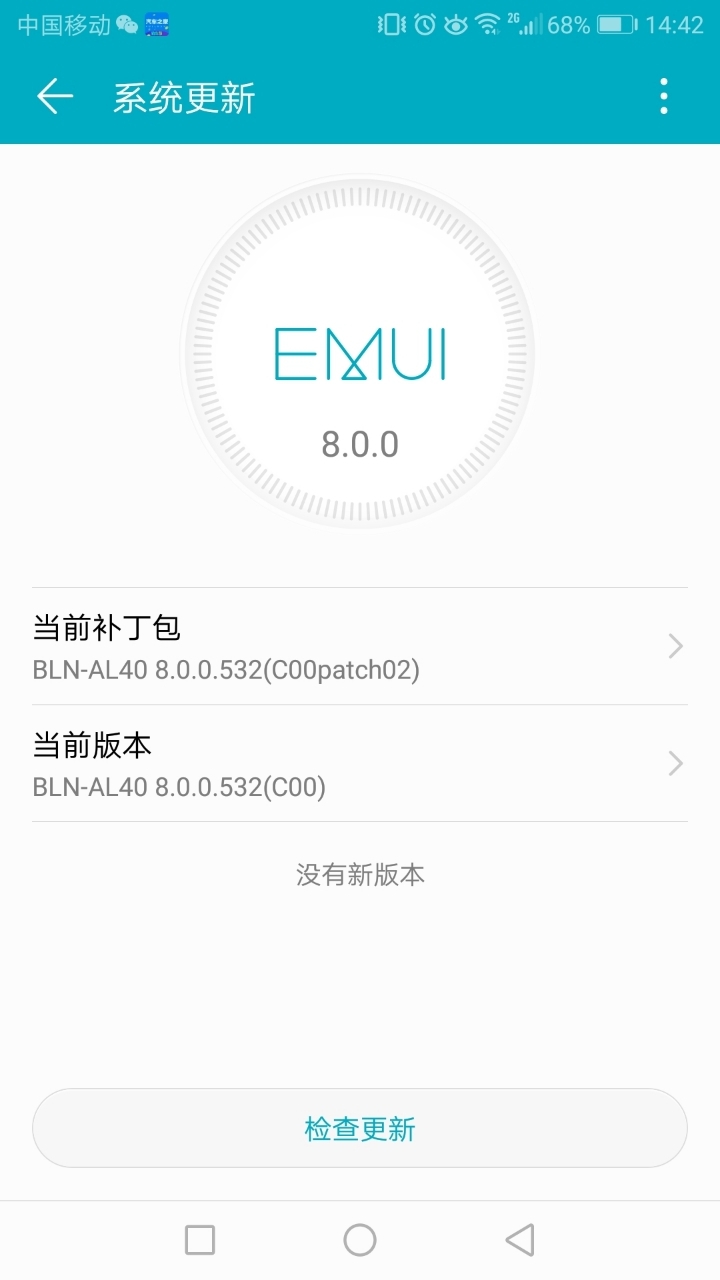Tap the central EMUI 8.0.0 logo circle
Image resolution: width=720 pixels, height=1280 pixels.
point(358,352)
